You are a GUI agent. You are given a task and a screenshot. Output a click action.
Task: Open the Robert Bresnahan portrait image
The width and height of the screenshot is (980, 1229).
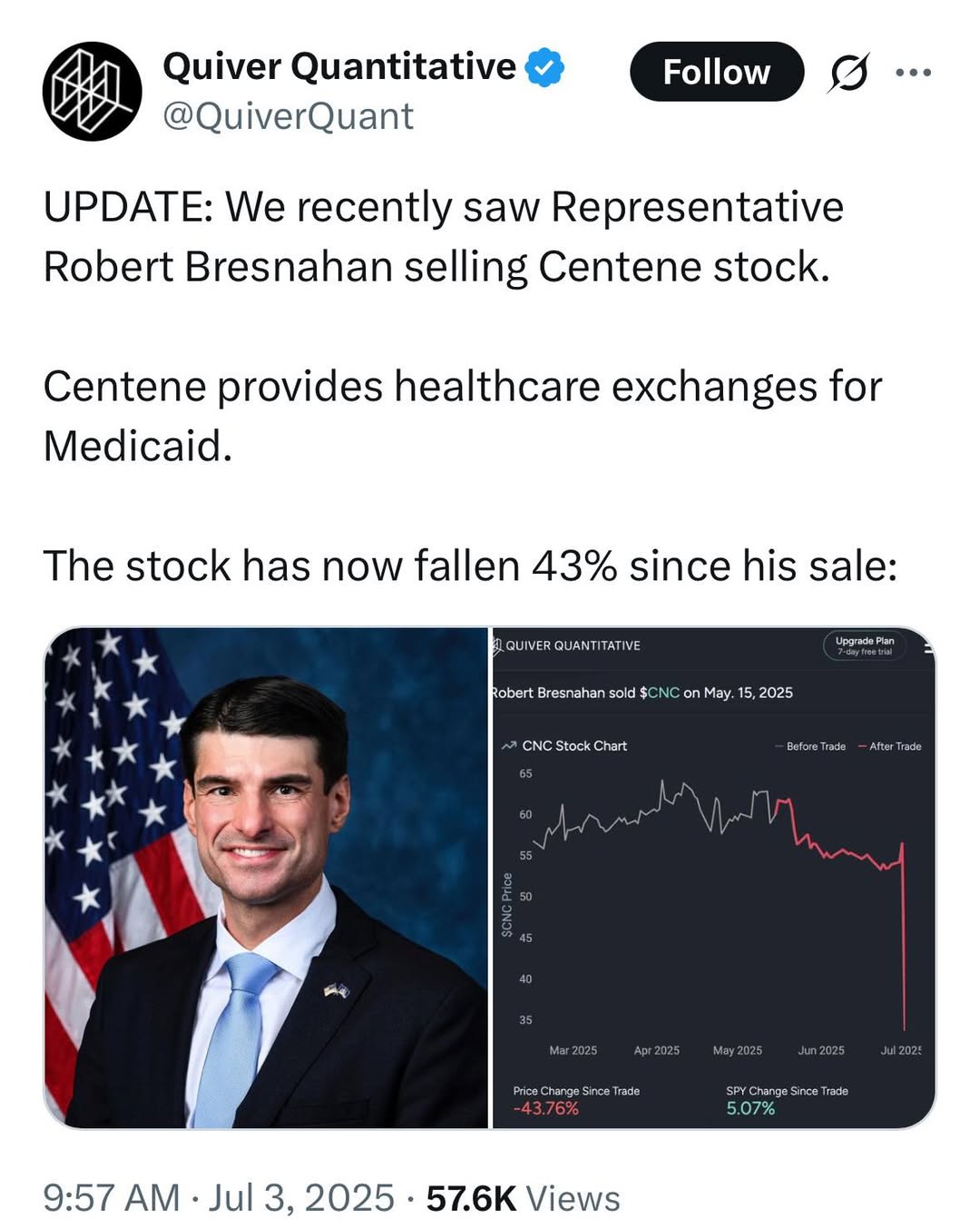click(266, 878)
